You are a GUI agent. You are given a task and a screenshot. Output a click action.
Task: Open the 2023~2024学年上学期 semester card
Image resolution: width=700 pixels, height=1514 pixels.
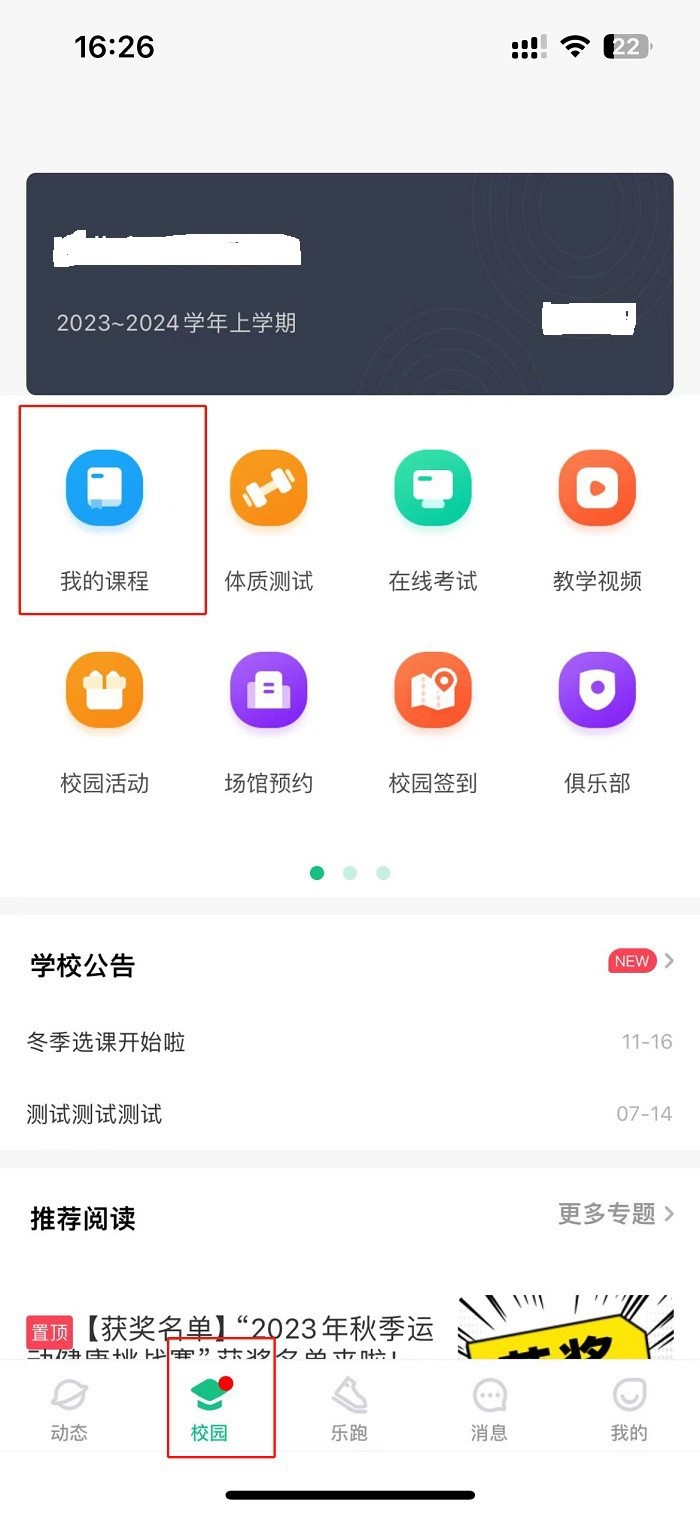(349, 284)
